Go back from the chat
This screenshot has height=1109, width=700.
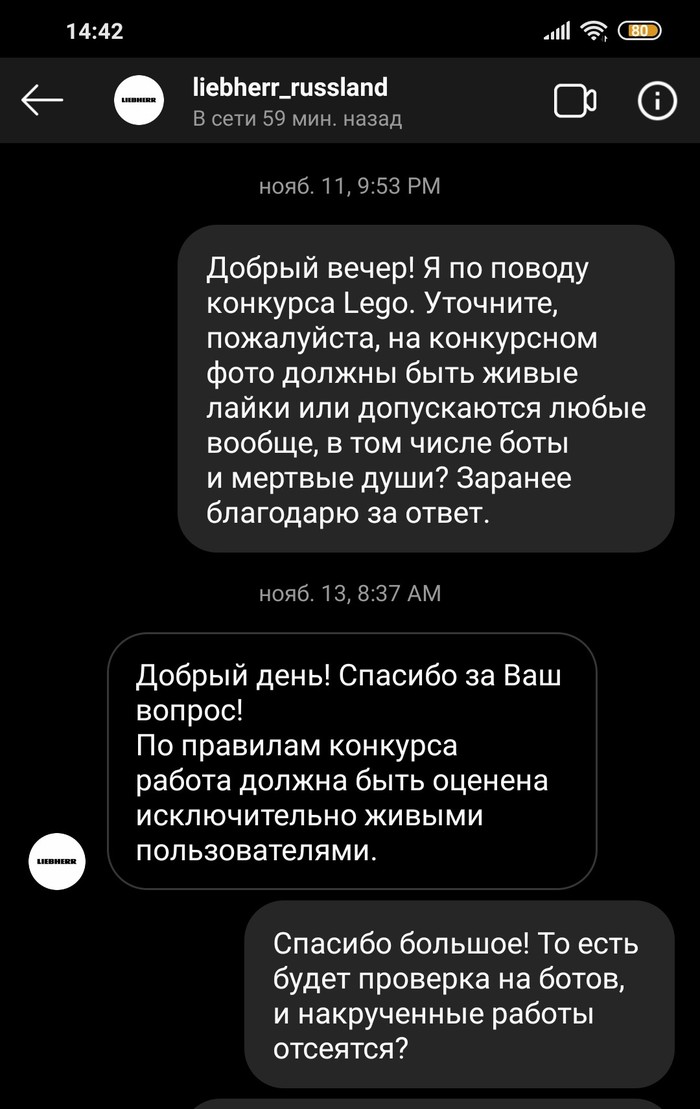(x=42, y=100)
